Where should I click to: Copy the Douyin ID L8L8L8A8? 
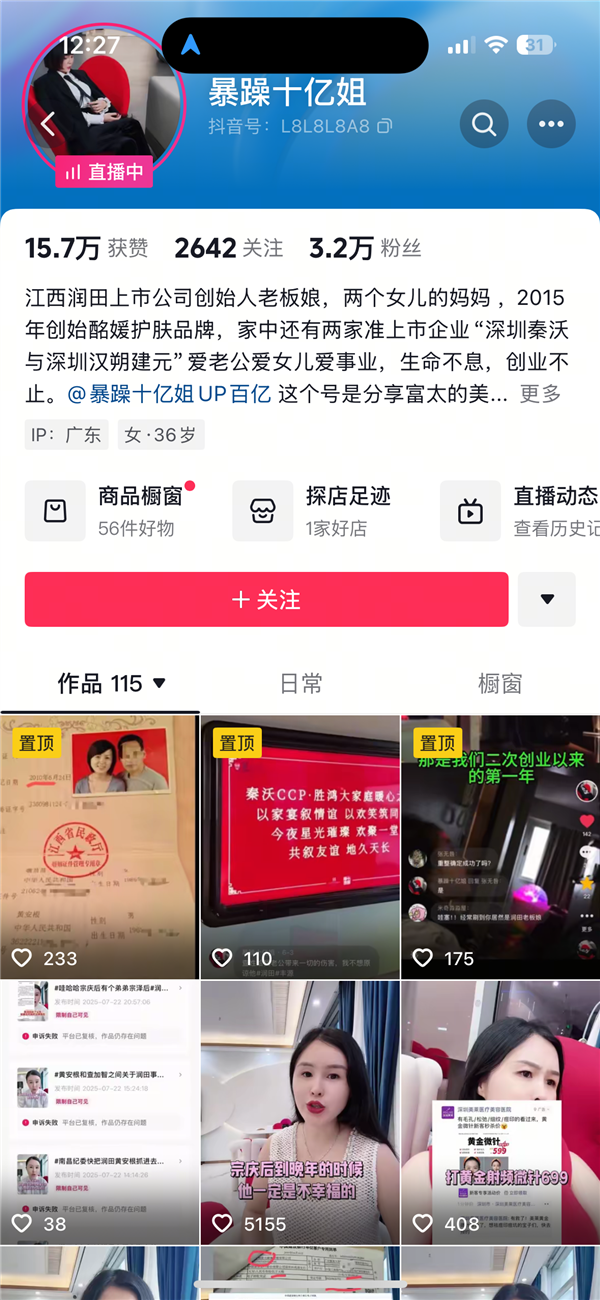click(x=385, y=126)
